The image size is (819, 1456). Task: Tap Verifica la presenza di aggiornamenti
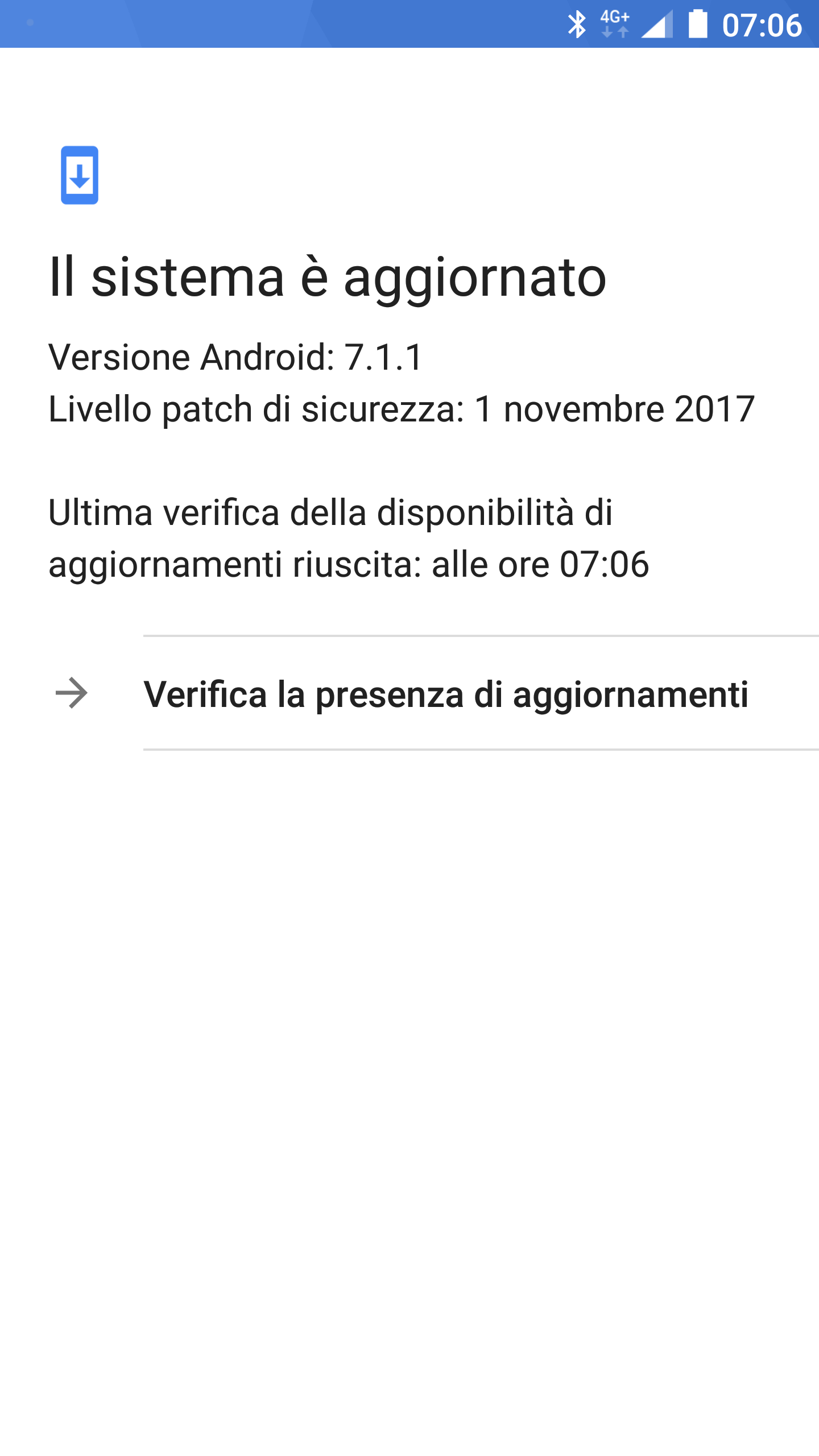(409, 693)
